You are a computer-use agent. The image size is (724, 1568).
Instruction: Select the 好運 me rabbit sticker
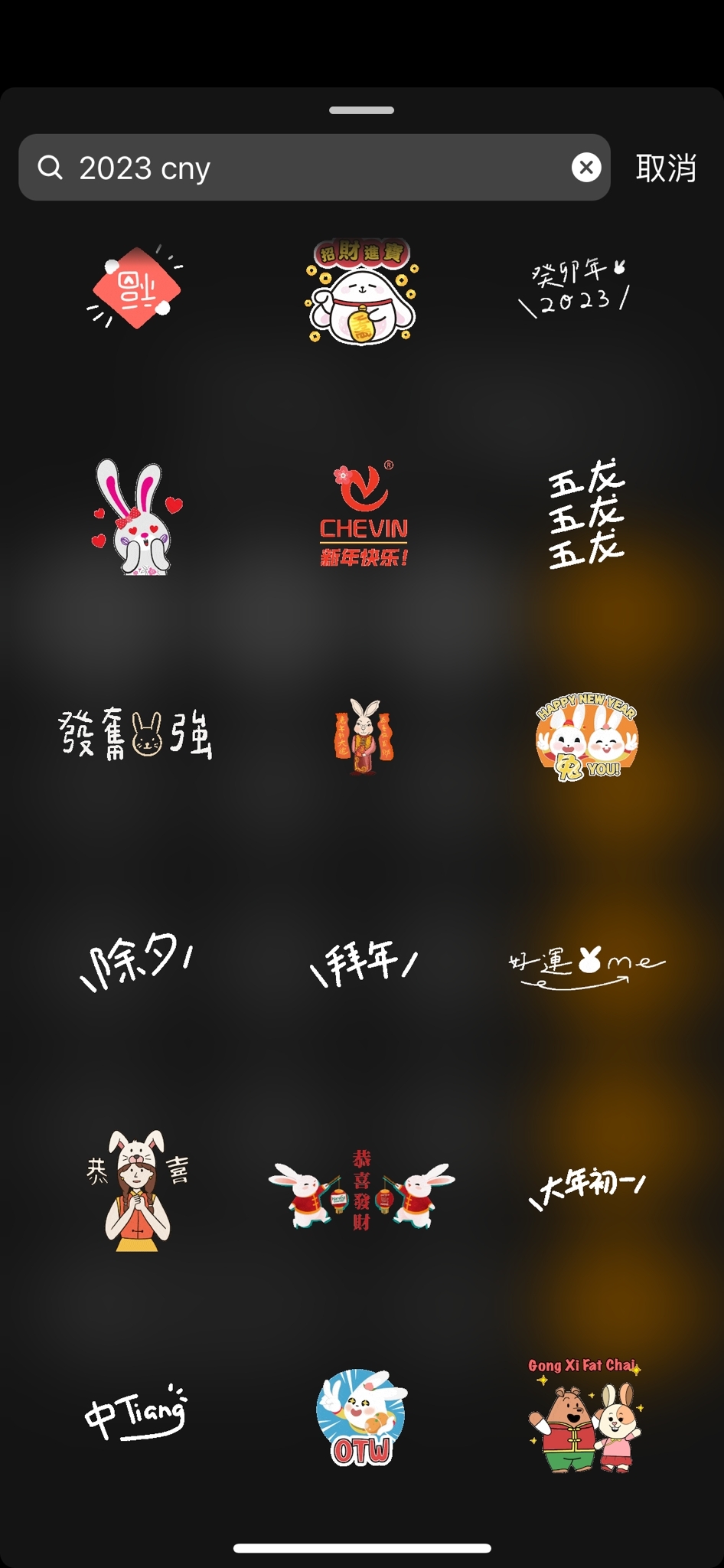pos(586,966)
